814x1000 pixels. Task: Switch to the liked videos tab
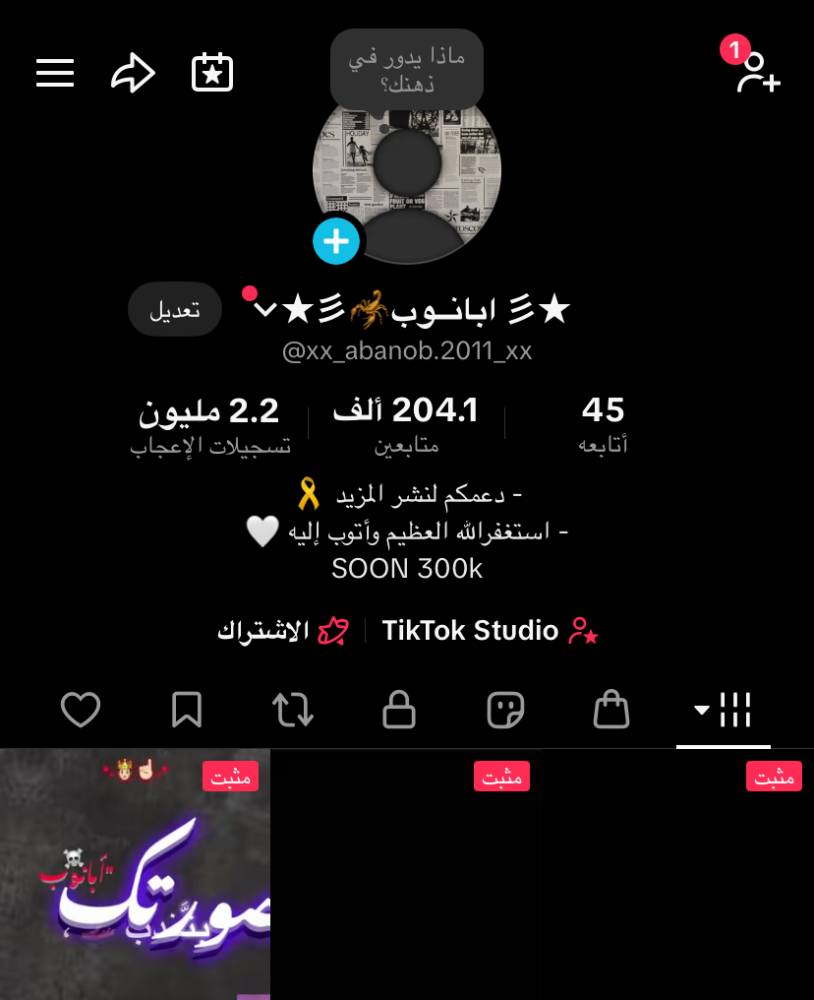tap(81, 710)
